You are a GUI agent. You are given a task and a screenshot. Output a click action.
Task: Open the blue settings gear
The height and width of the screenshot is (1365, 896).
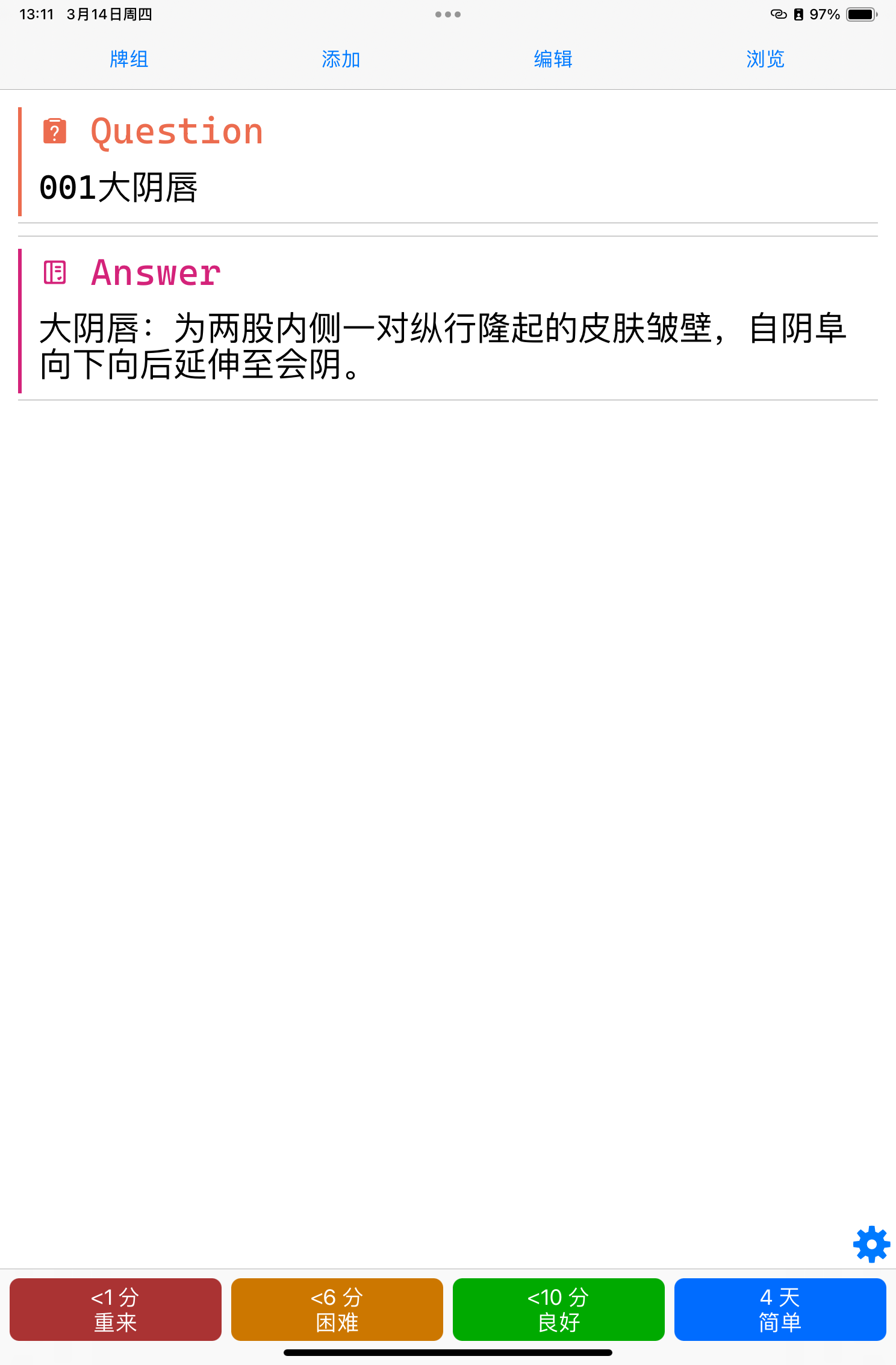coord(871,1245)
